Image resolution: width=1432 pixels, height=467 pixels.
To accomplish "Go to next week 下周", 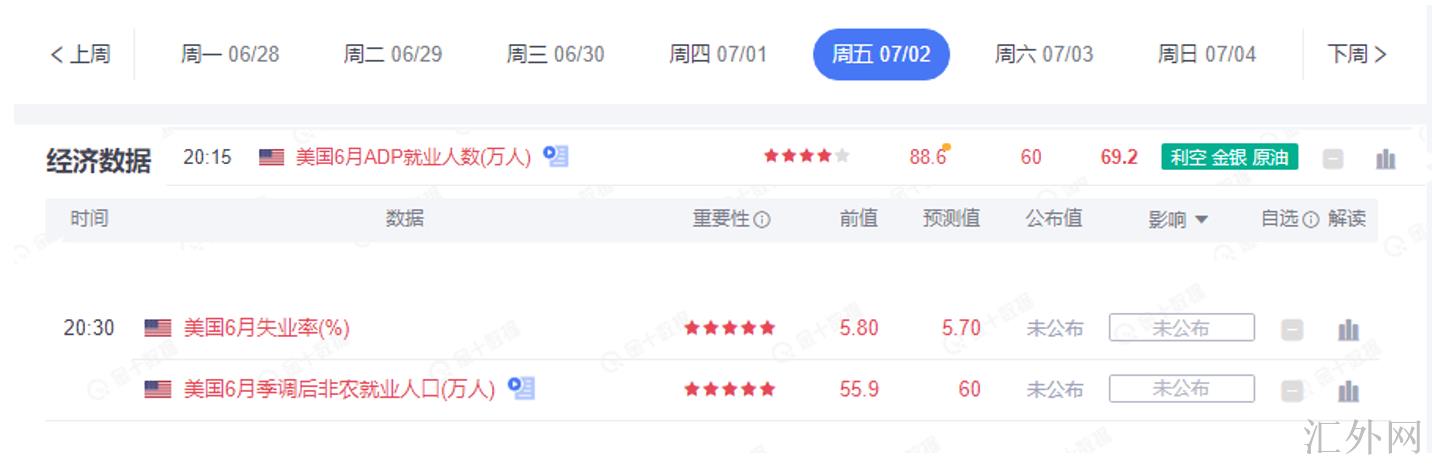I will tap(1356, 54).
